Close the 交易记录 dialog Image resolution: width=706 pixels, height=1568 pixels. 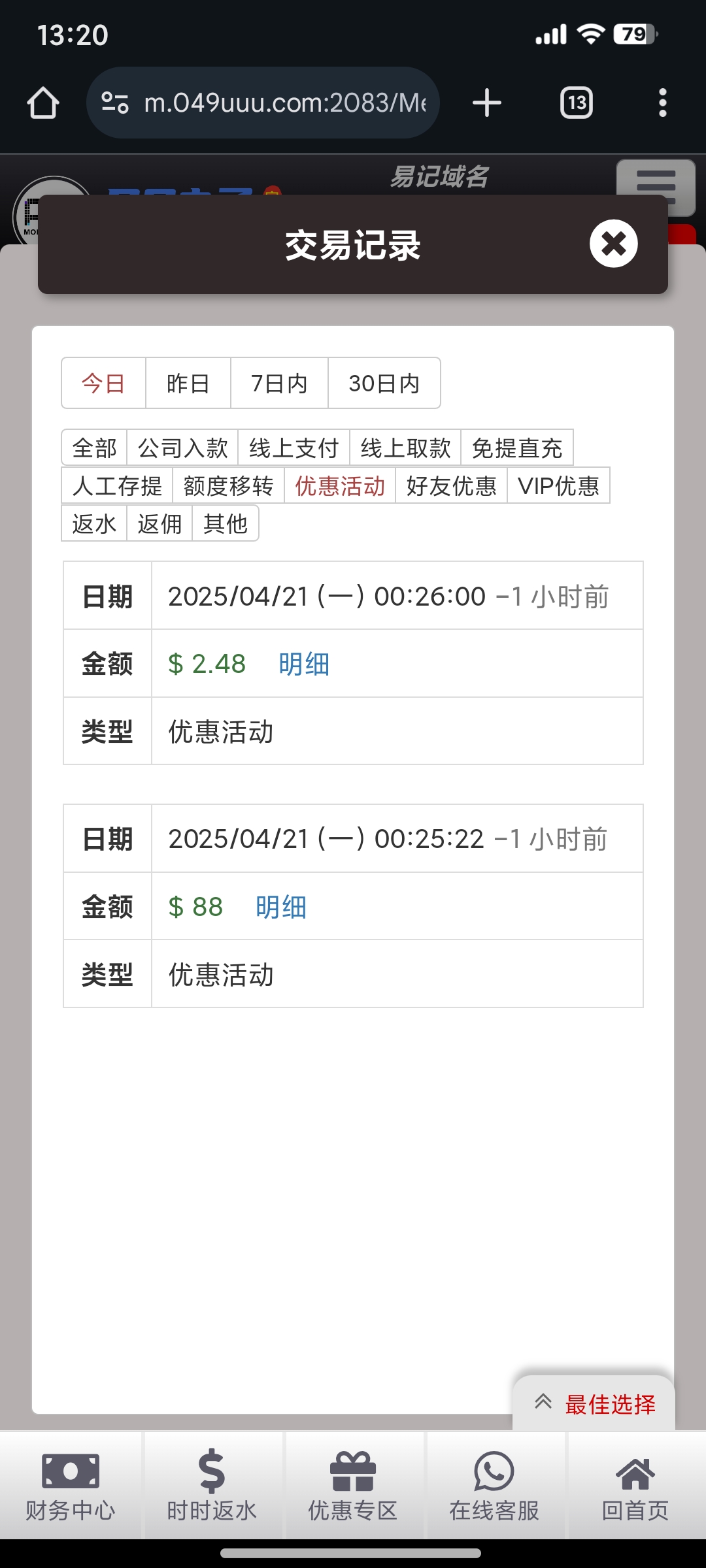613,244
